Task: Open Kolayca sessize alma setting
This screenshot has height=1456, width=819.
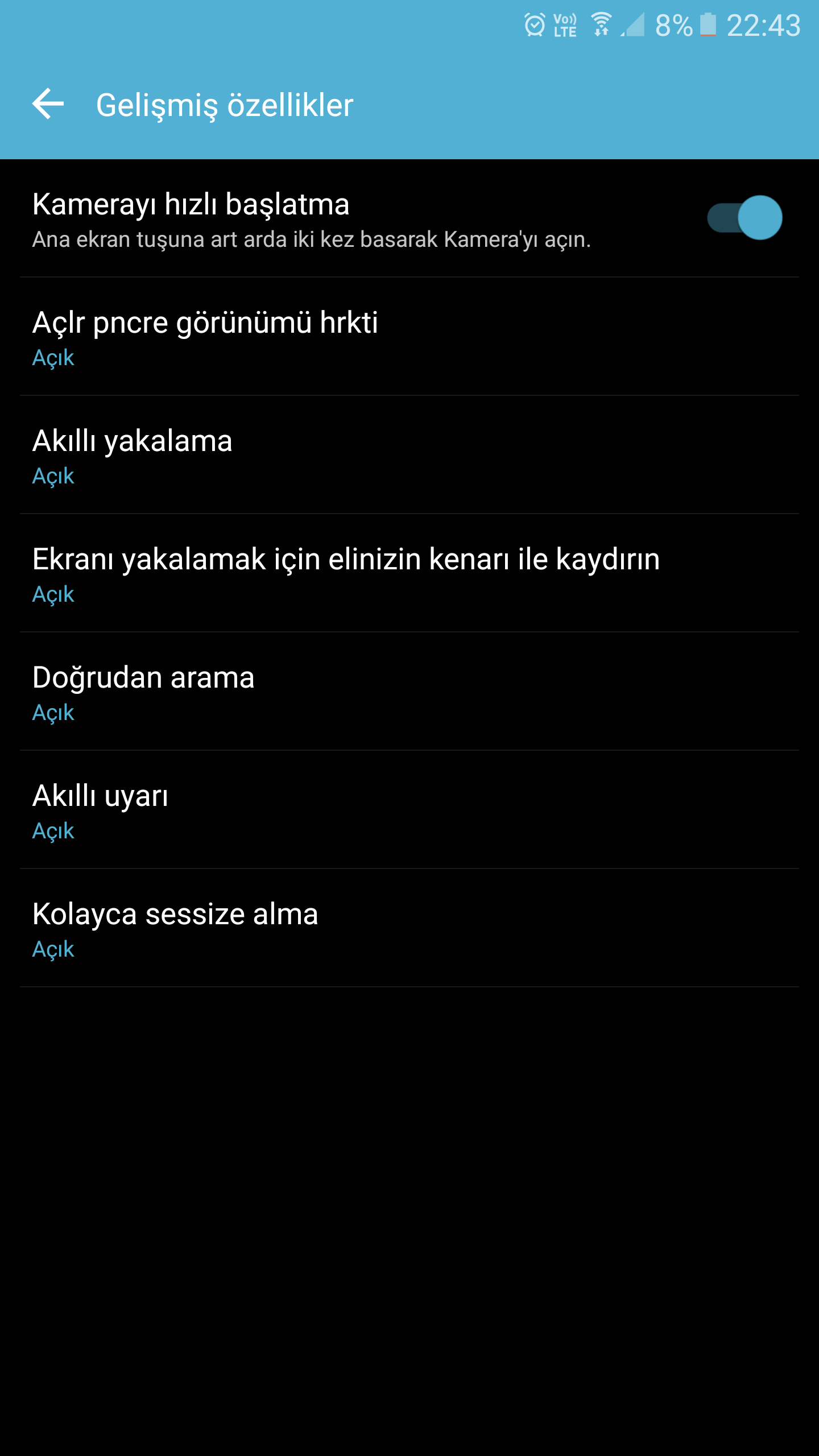Action: point(409,928)
